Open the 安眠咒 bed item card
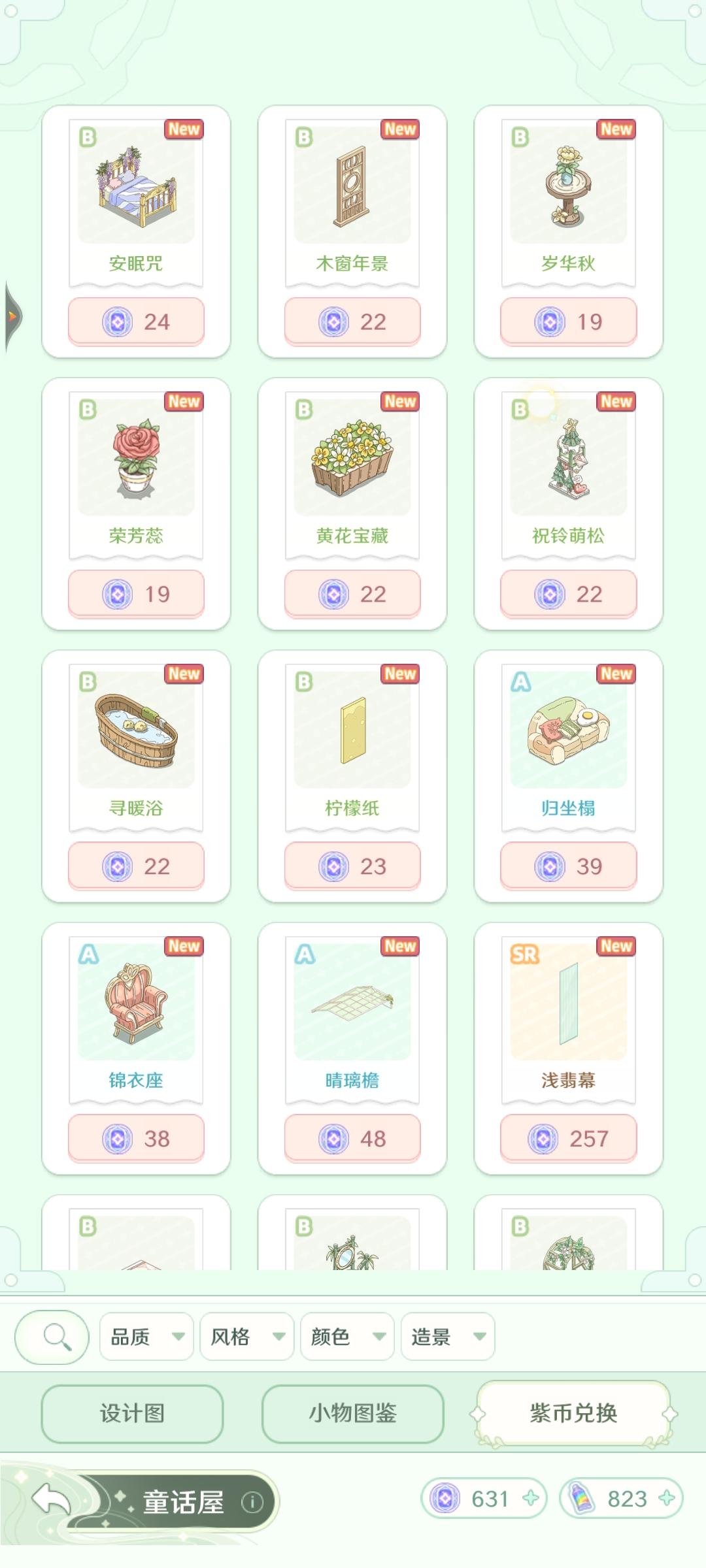Screen dimensions: 706x1568 pyautogui.click(x=136, y=196)
